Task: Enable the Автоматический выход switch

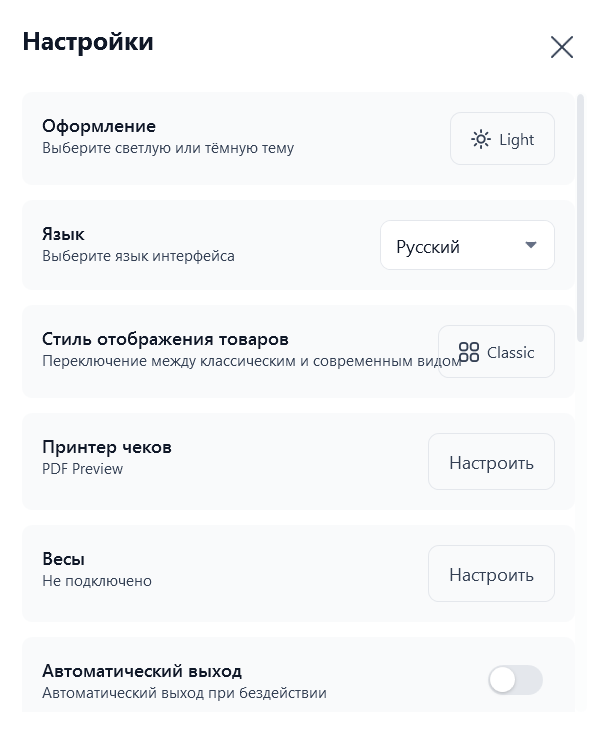Action: pyautogui.click(x=514, y=680)
